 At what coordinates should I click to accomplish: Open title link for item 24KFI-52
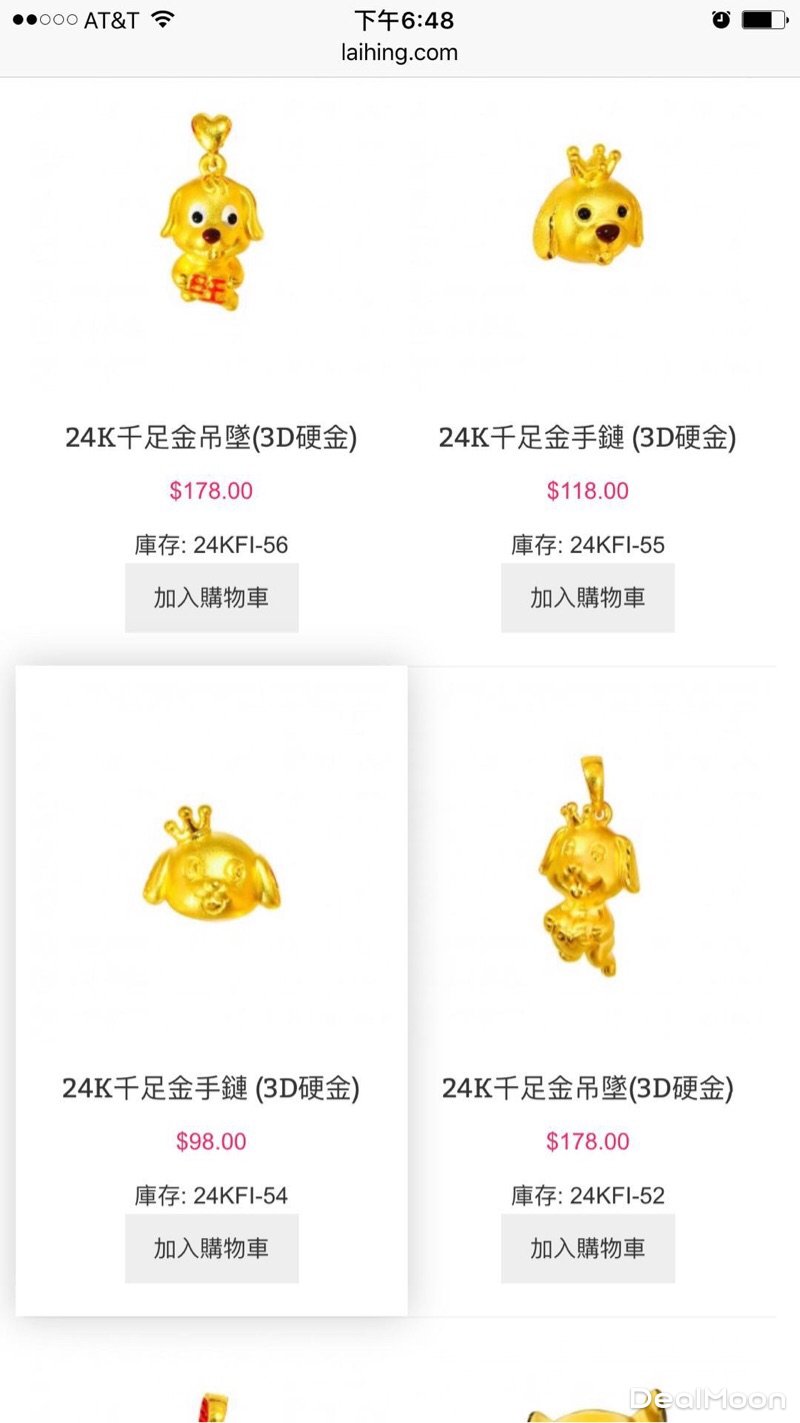point(587,1088)
